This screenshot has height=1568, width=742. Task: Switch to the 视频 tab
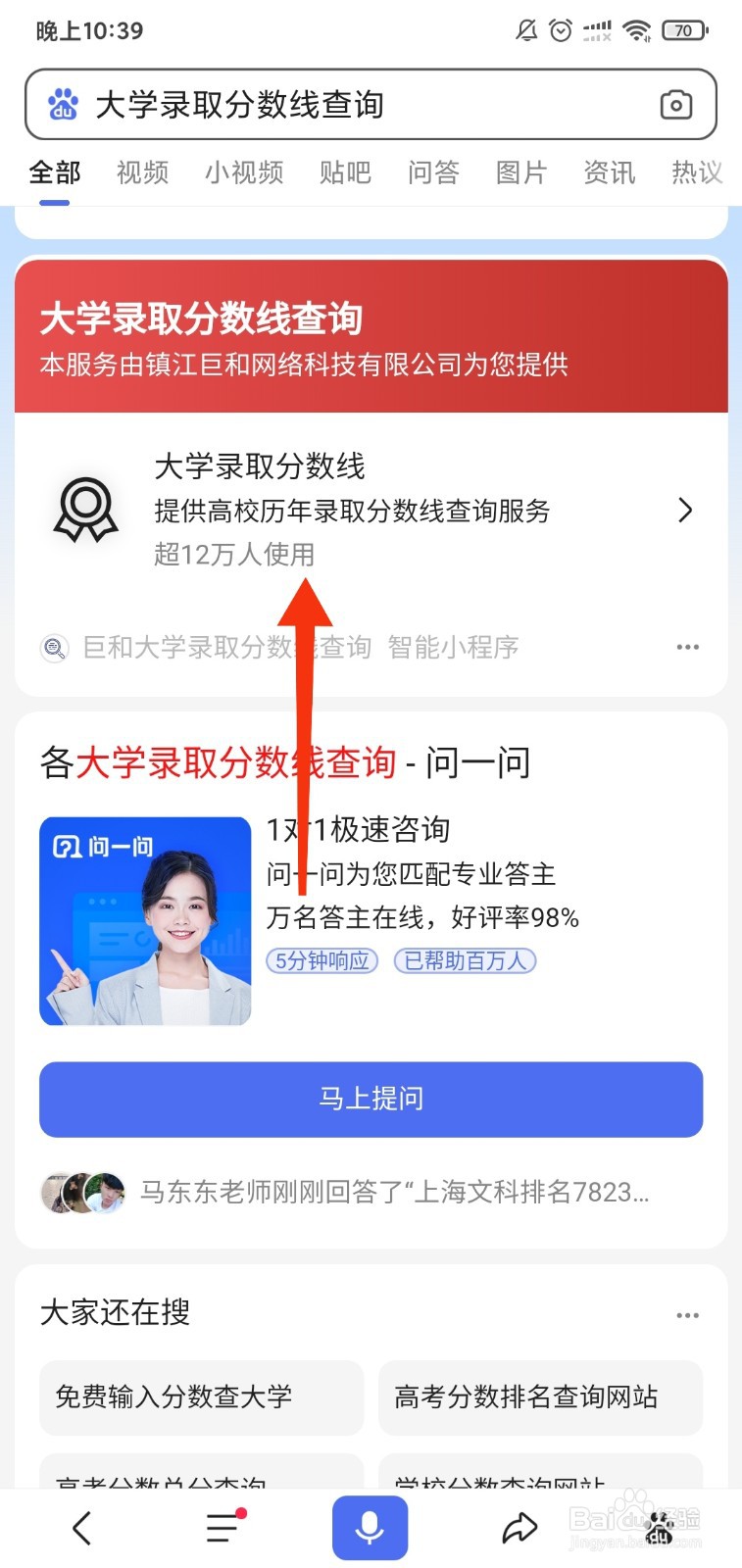(141, 172)
